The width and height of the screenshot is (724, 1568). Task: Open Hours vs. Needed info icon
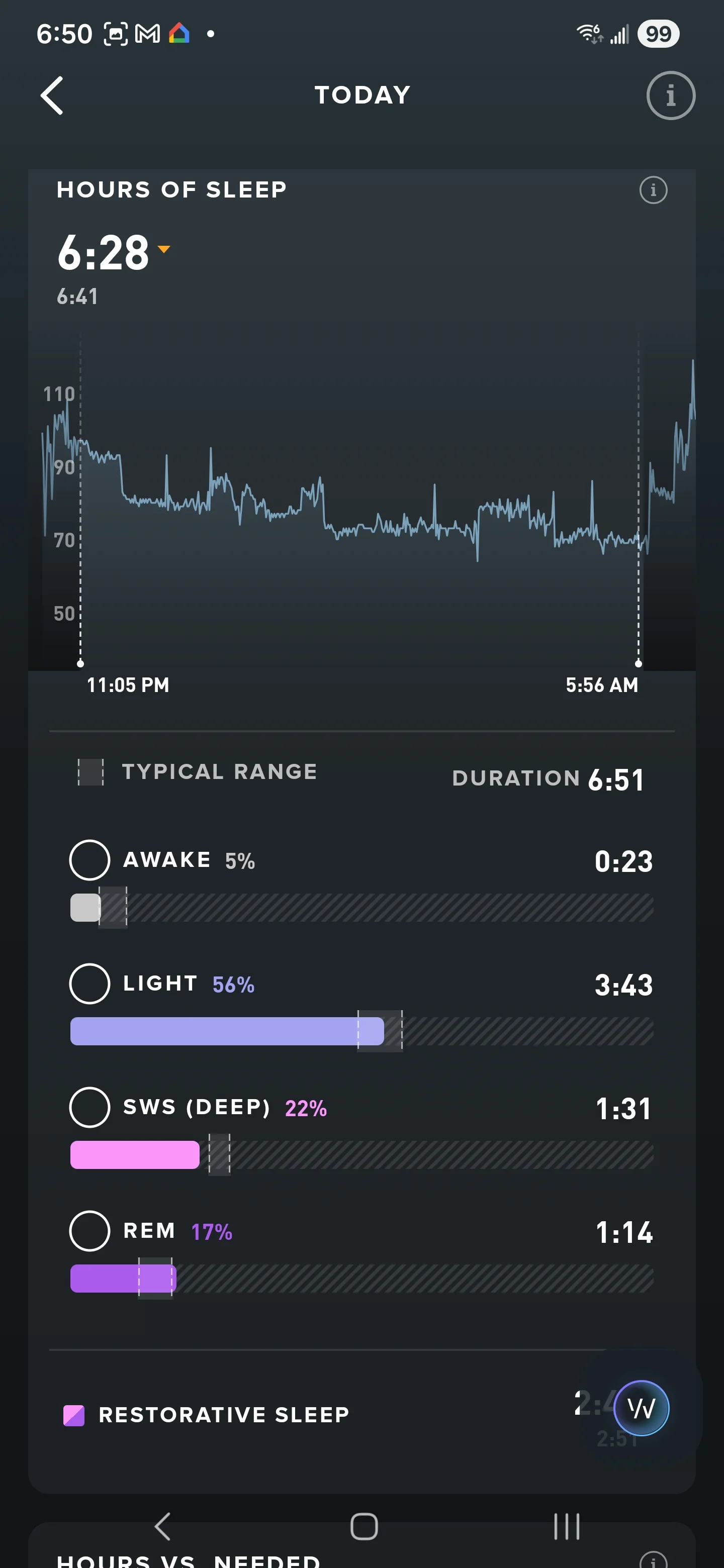point(653,1560)
